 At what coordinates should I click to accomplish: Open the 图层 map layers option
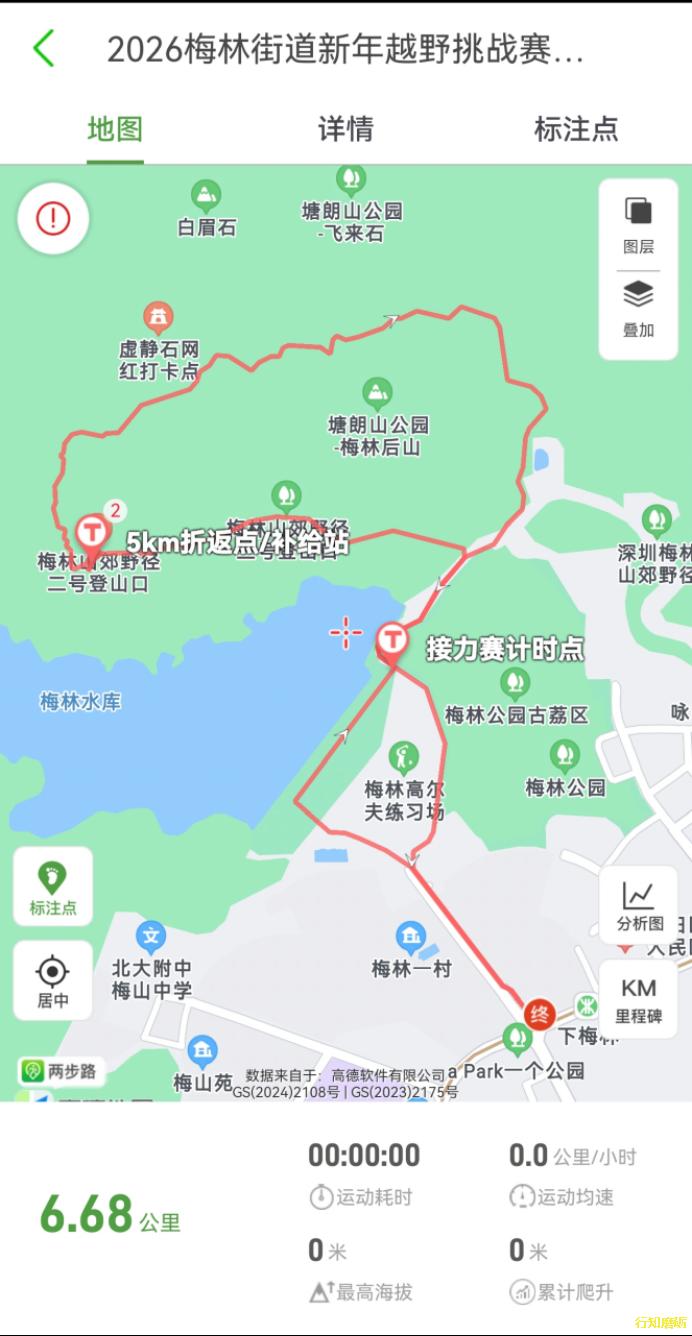click(x=638, y=225)
